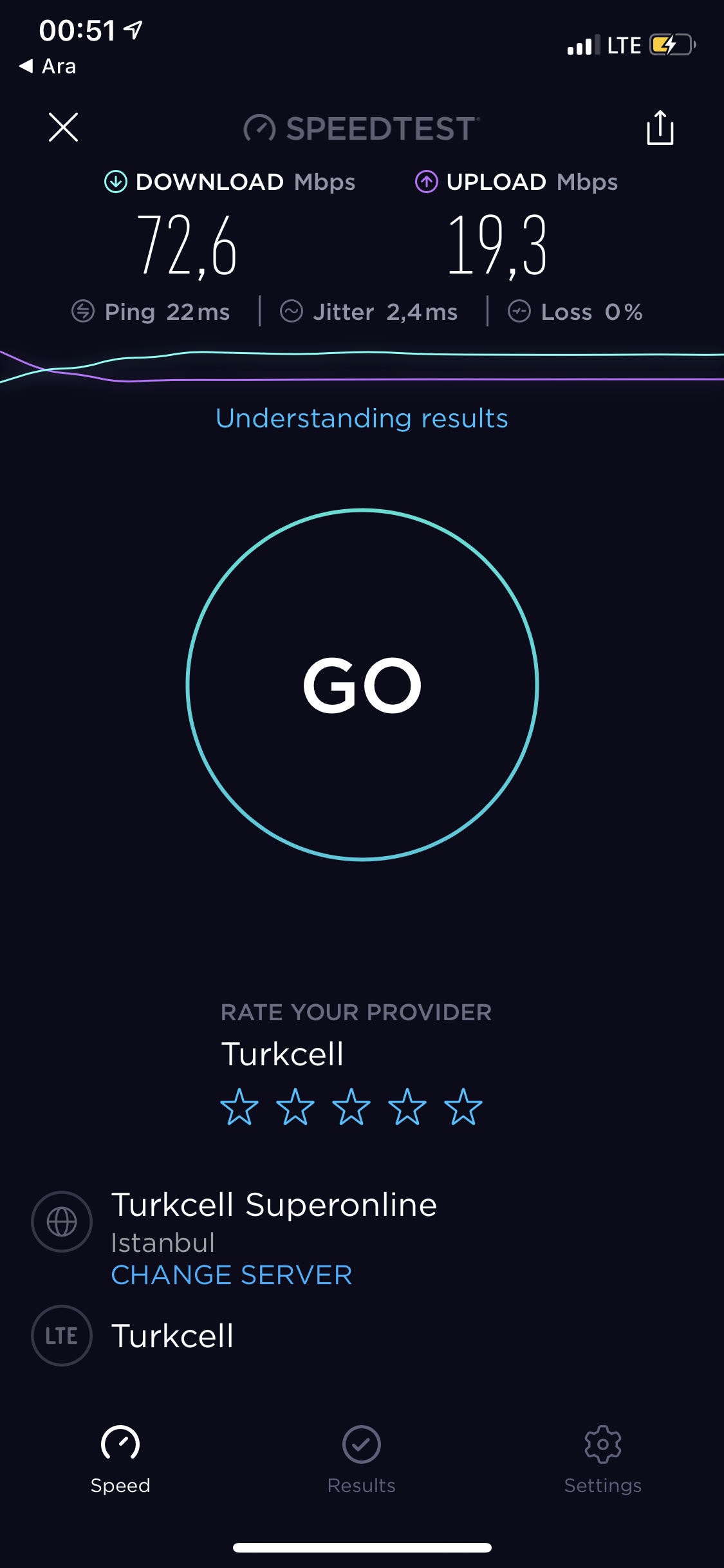
Task: Return to the Ara app
Action: pyautogui.click(x=48, y=66)
